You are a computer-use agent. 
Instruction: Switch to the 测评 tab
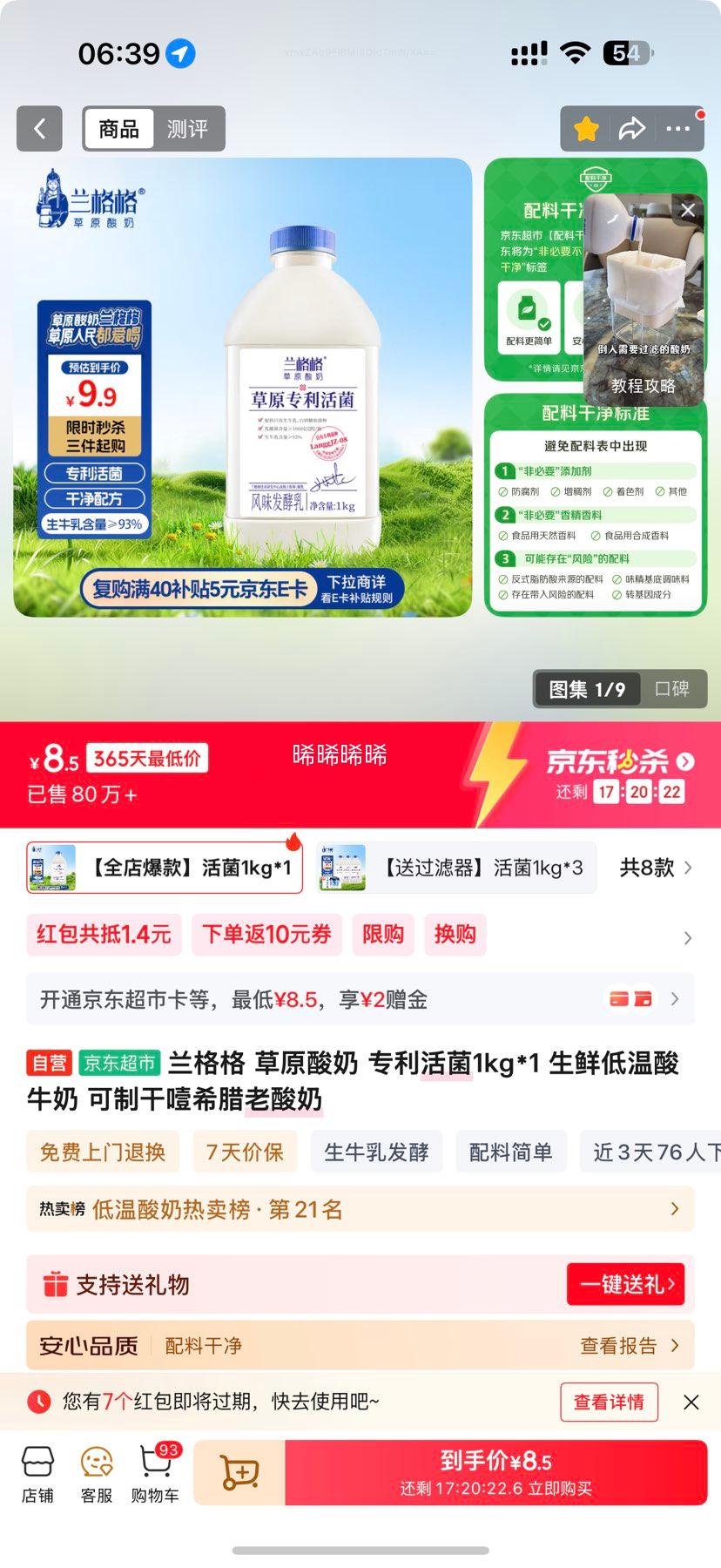(187, 129)
